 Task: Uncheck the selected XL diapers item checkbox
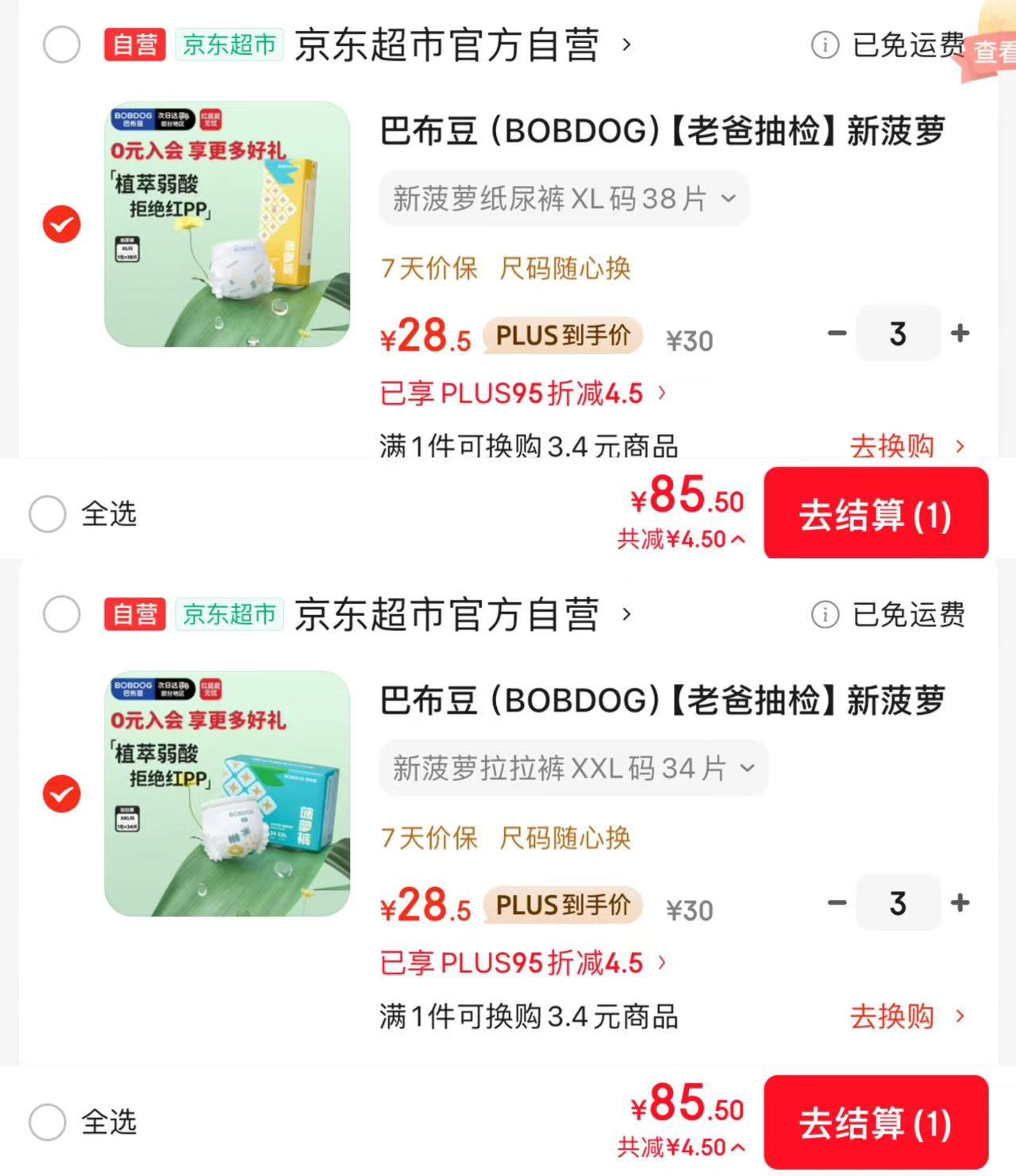point(61,225)
